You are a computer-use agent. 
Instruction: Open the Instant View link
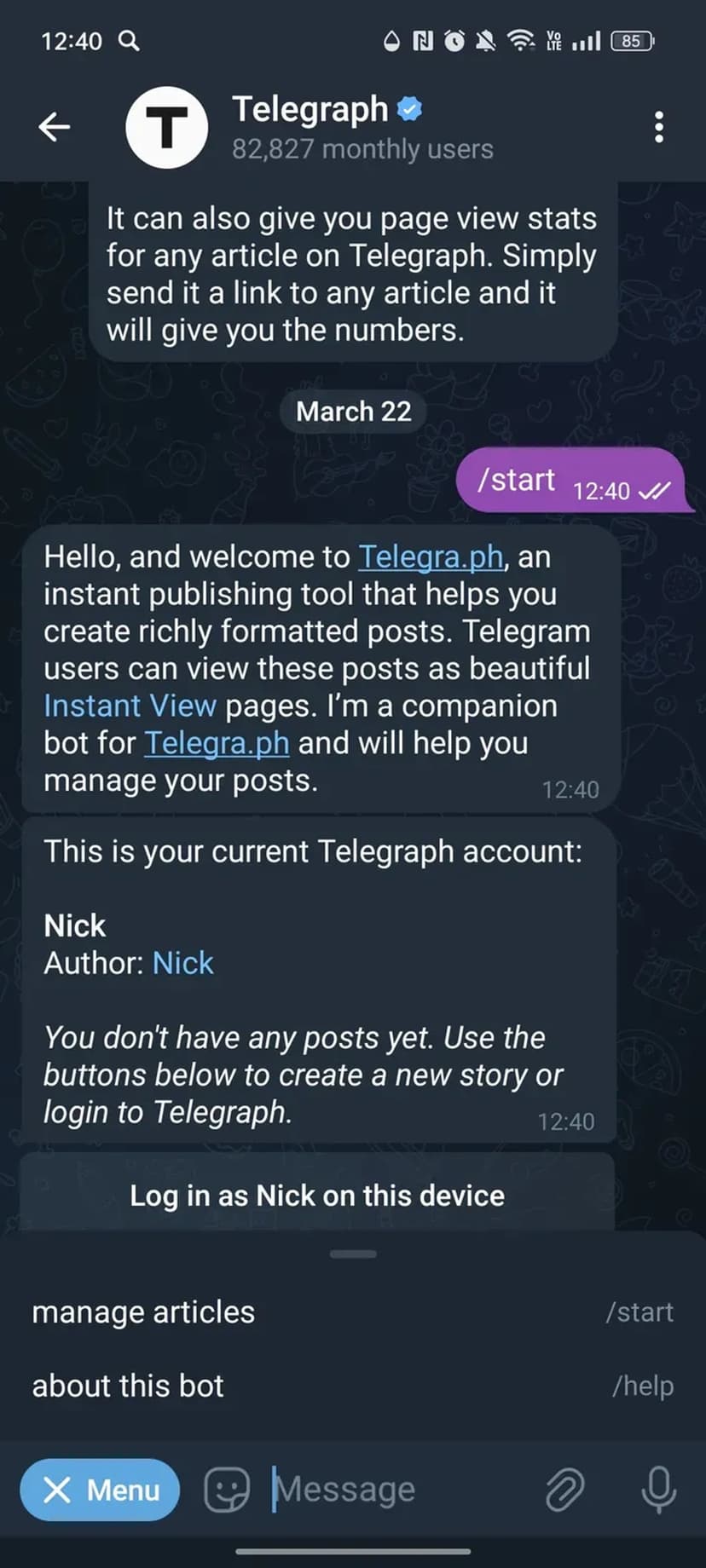pyautogui.click(x=130, y=706)
